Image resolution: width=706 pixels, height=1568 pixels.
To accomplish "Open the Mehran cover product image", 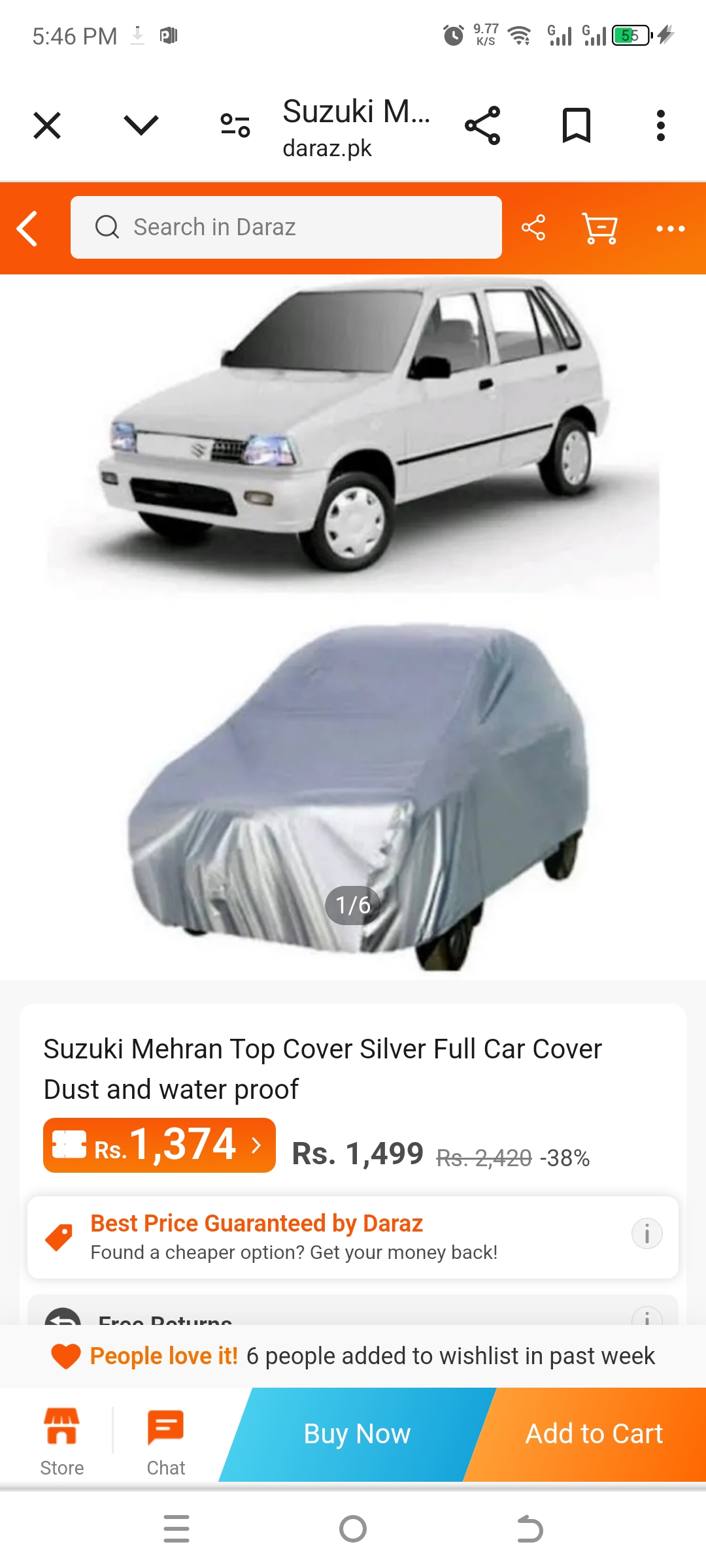I will [x=353, y=627].
